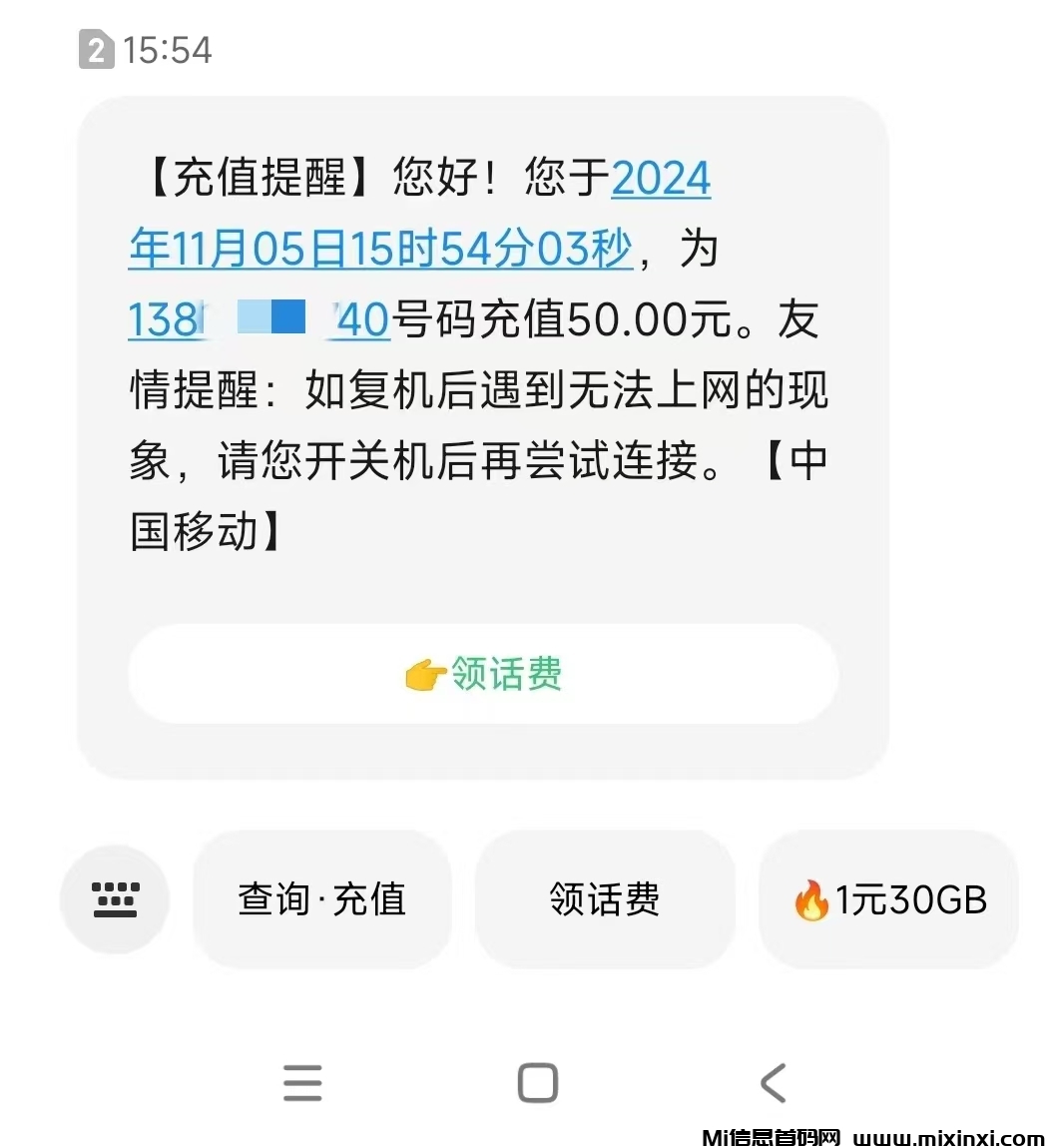Image resolution: width=1047 pixels, height=1148 pixels.
Task: Switch to the keyboard input
Action: point(115,898)
